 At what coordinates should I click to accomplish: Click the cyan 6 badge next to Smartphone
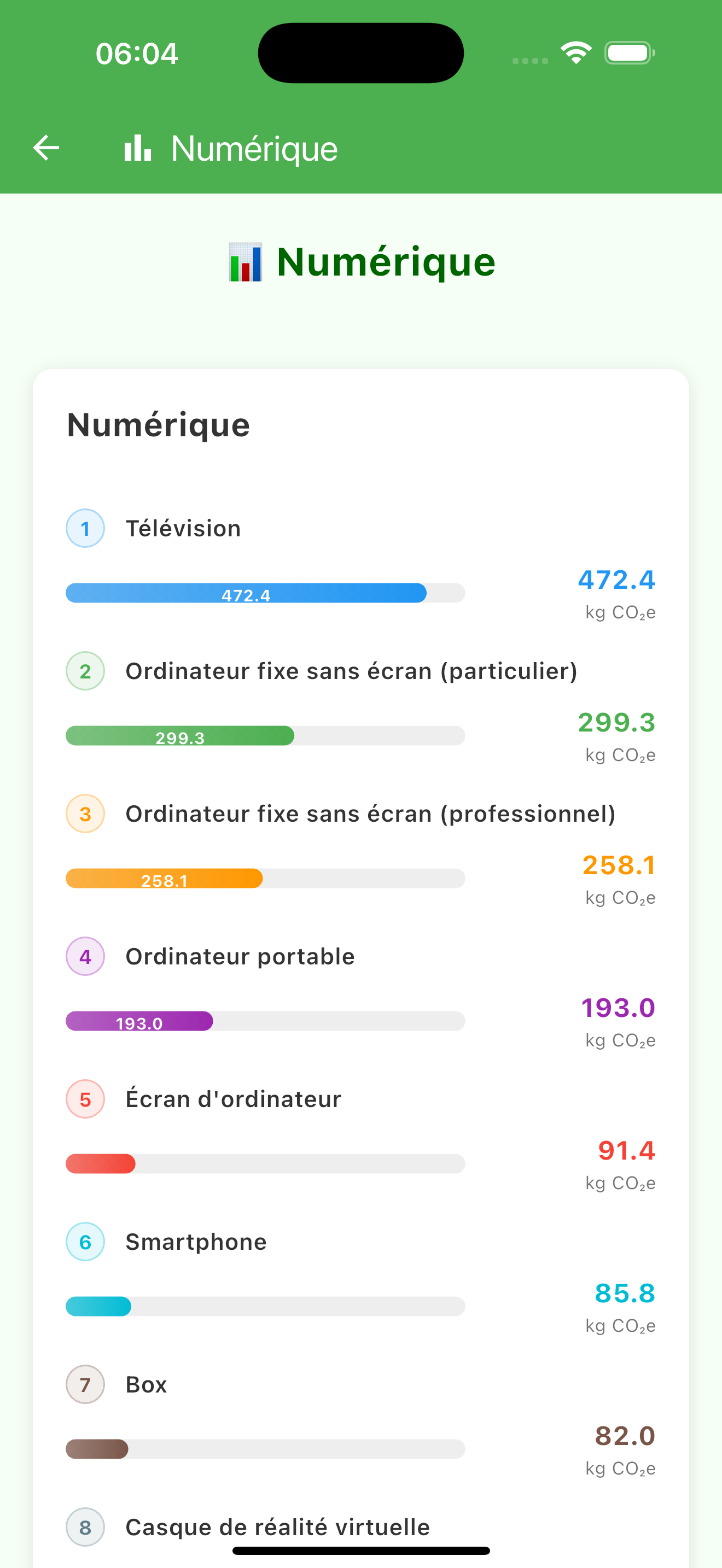85,1242
